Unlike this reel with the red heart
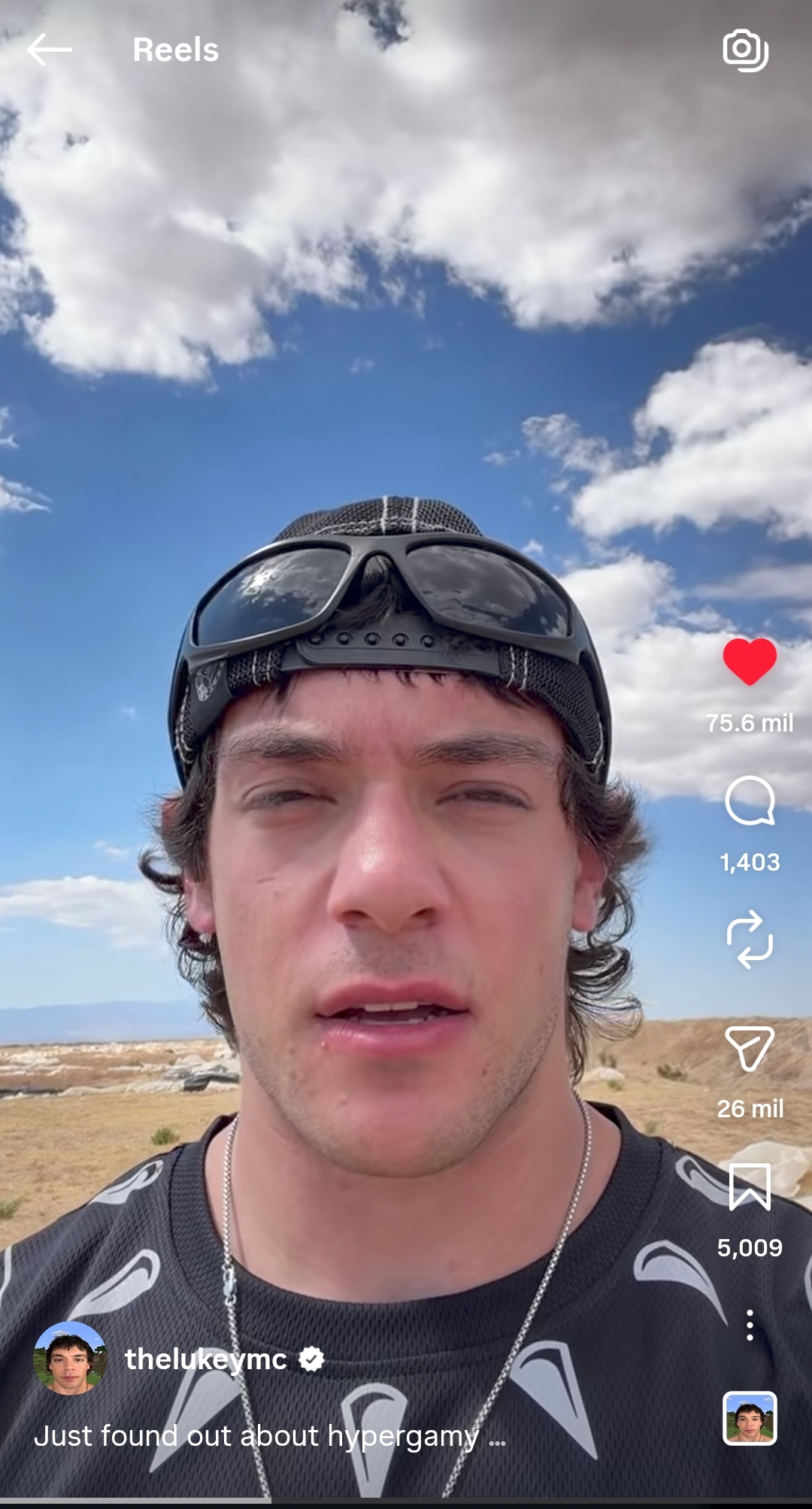Viewport: 812px width, 1509px height. 750,662
